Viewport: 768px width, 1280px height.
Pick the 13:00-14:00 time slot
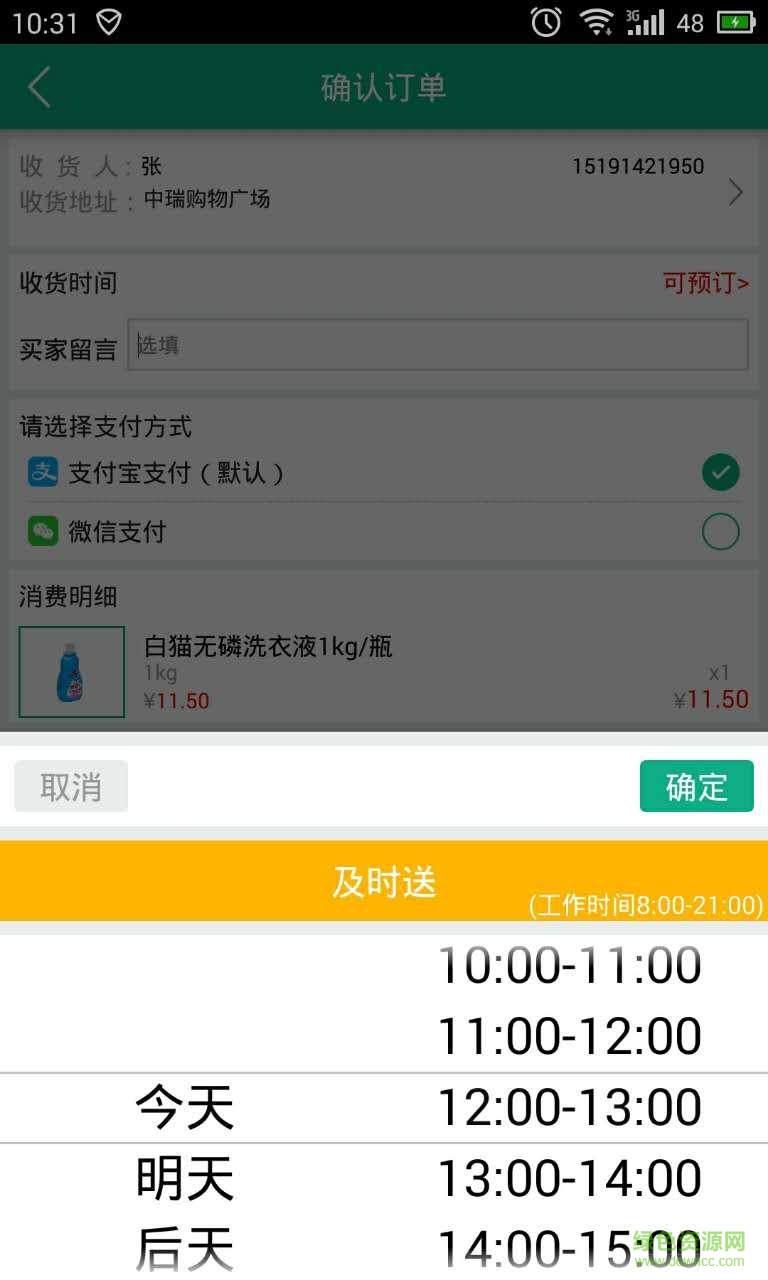(x=569, y=1178)
